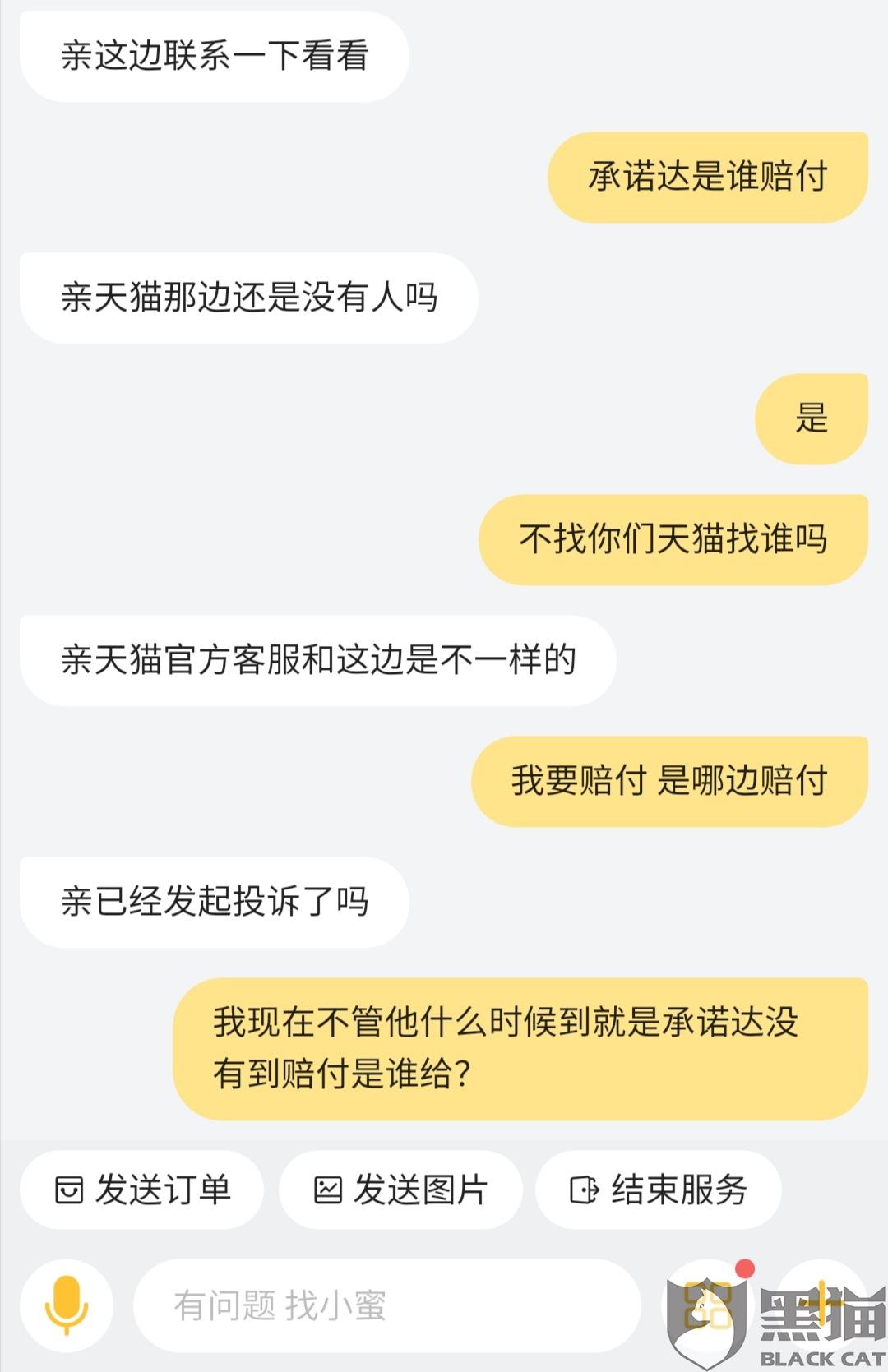Open the four-square shortcuts icon with red dot

709,1304
